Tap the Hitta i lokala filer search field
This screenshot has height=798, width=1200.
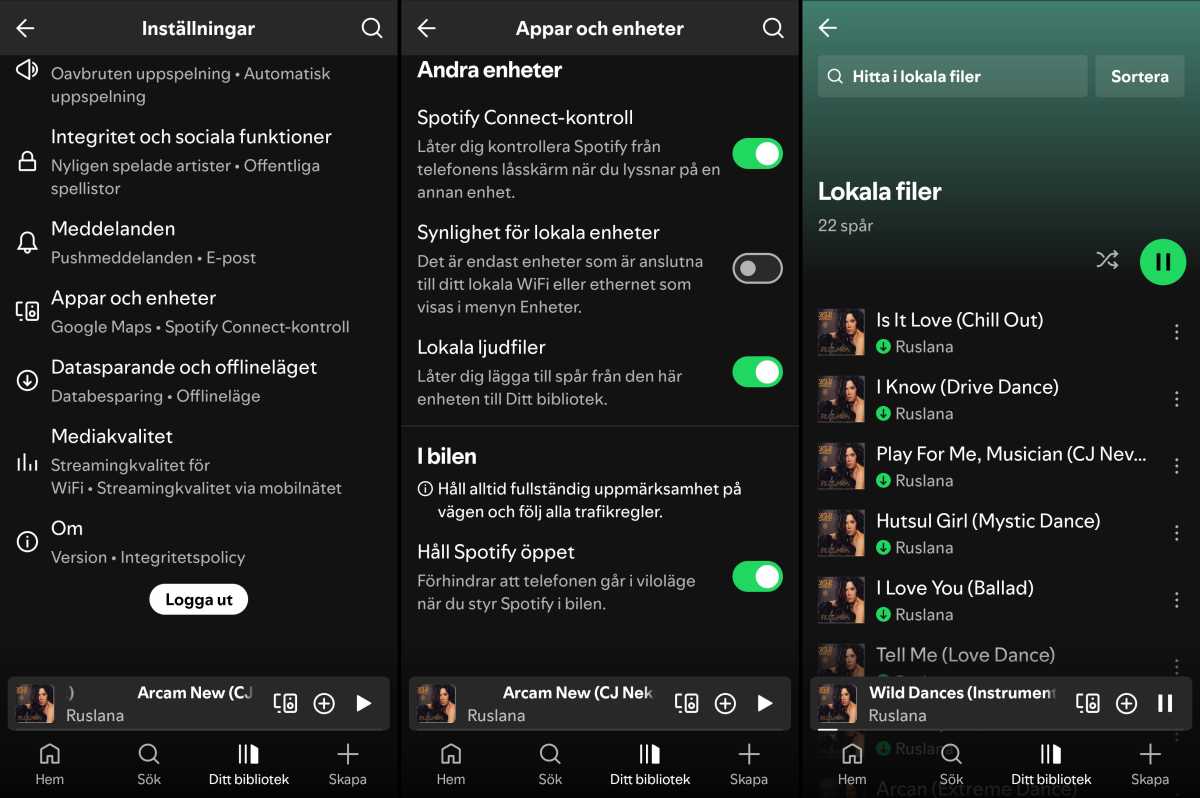click(952, 76)
